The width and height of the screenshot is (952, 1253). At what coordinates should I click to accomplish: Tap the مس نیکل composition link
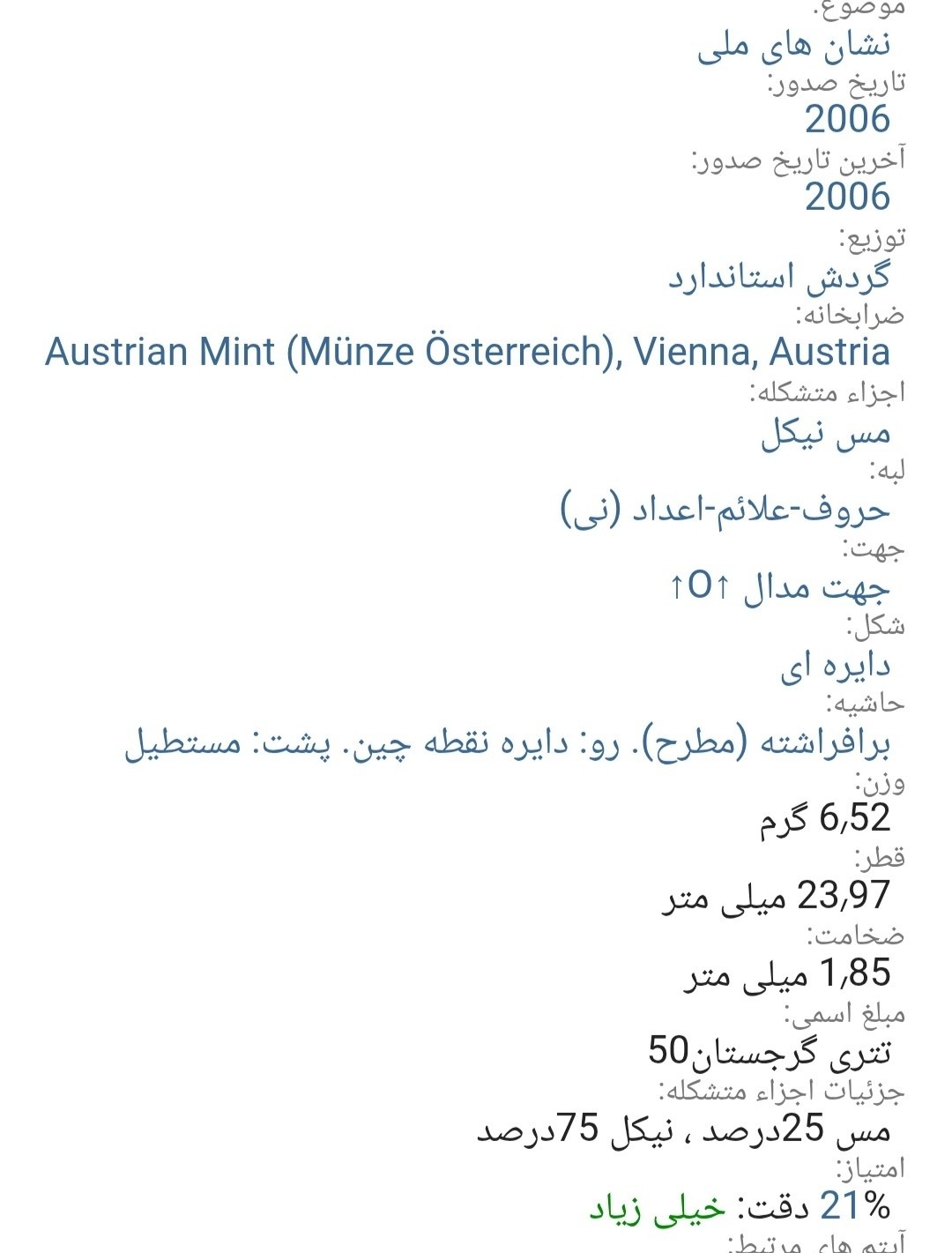(x=825, y=431)
